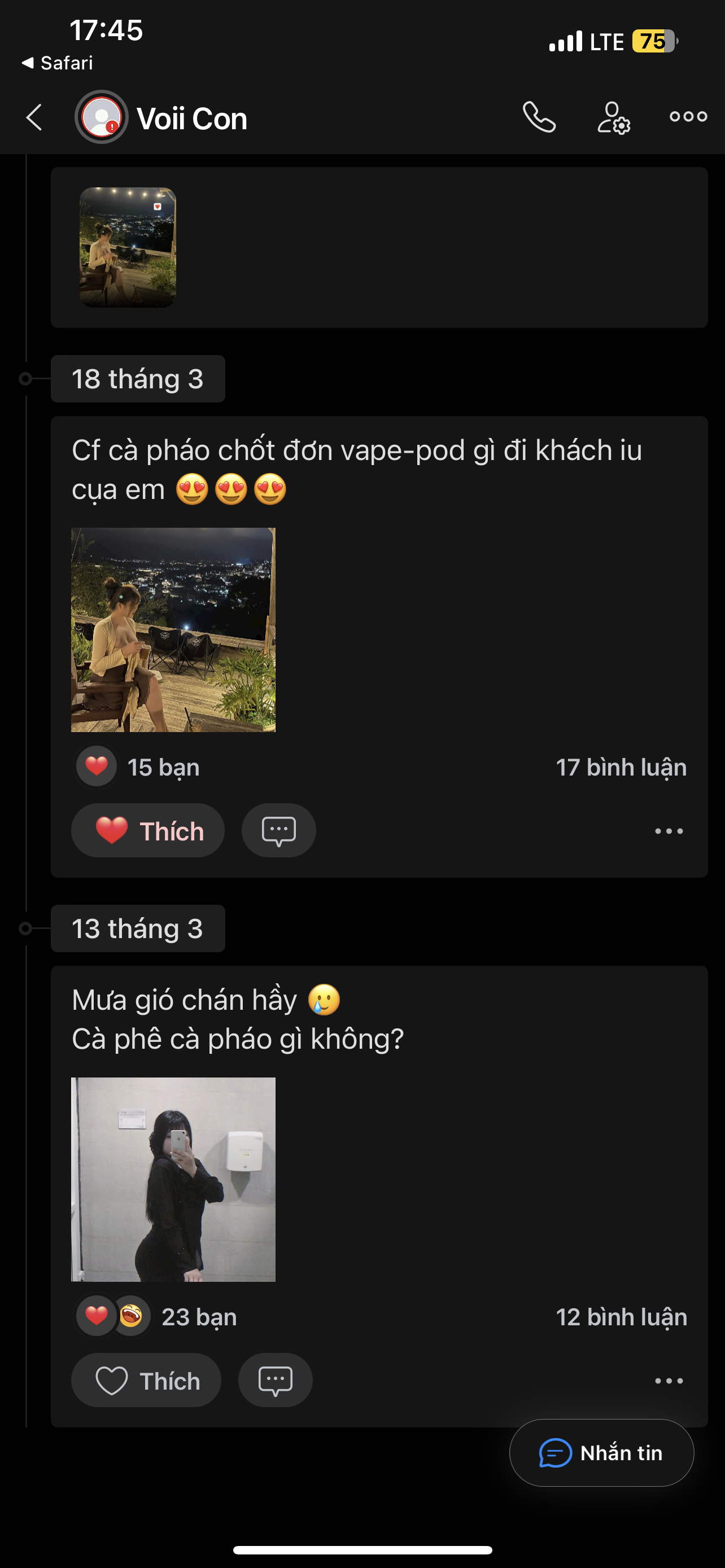Screen dimensions: 725x1568
Task: Comment on the 13 tháng 3 post
Action: tap(275, 1380)
